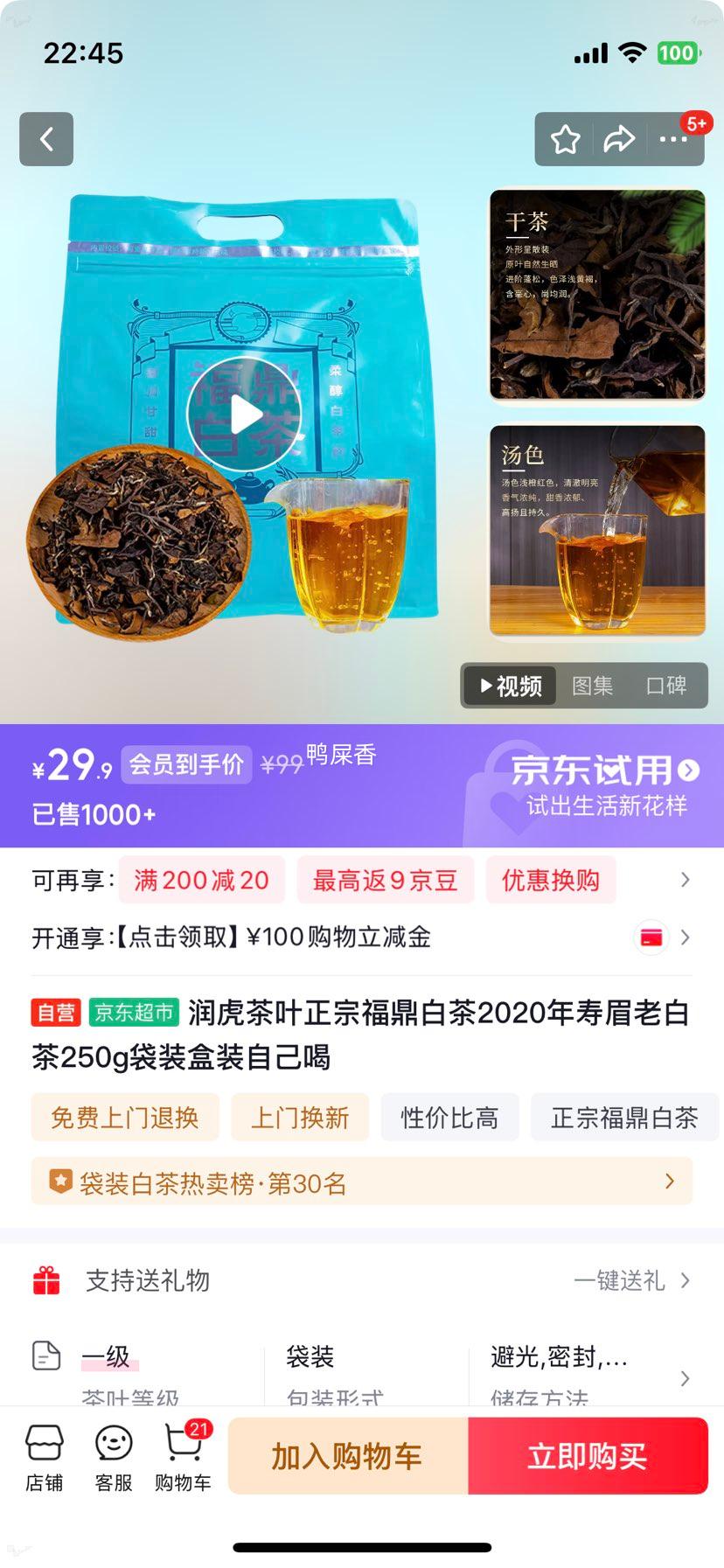Tap the 满200减20 coupon
This screenshot has height=1568, width=724.
coord(202,881)
